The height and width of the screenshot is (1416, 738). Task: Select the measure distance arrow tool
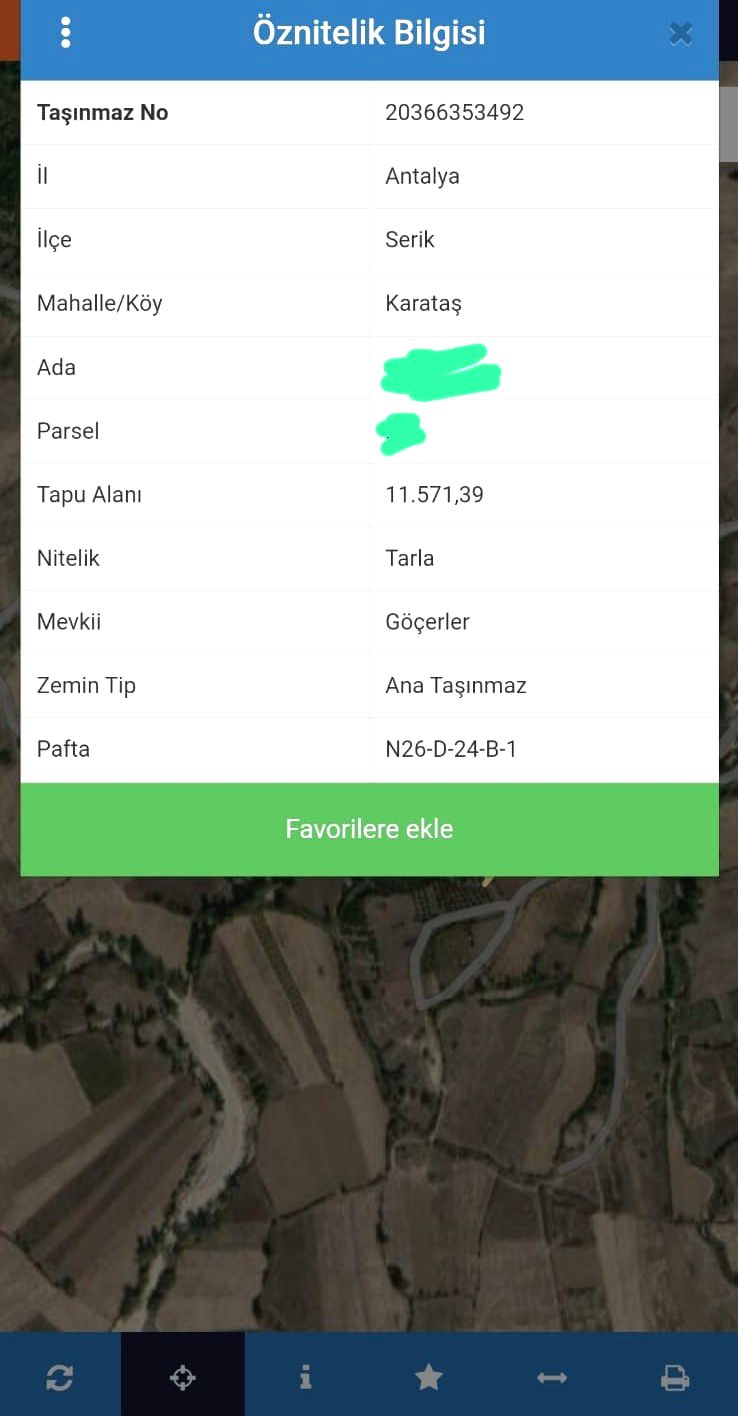click(552, 1378)
